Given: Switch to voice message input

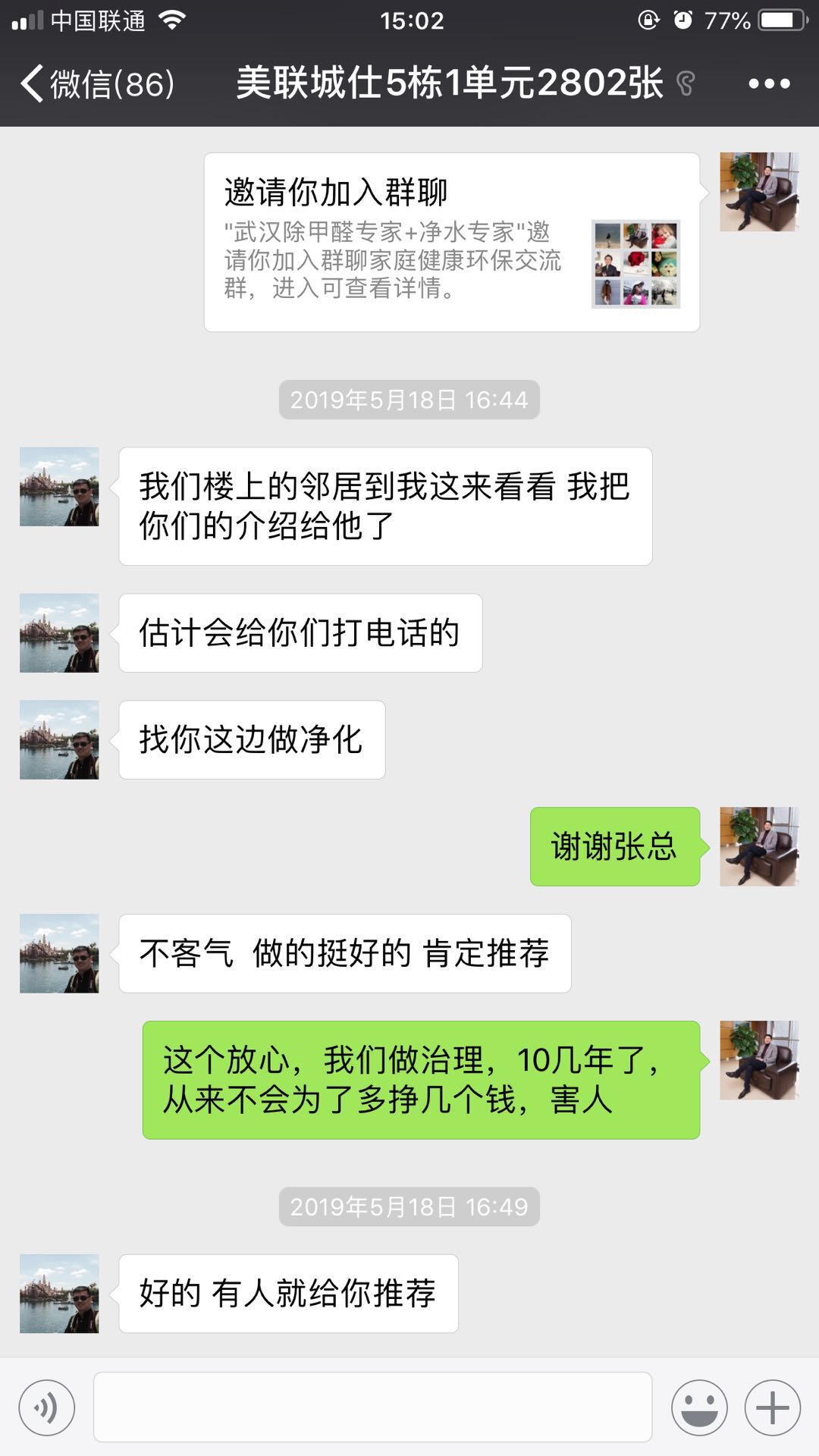Looking at the screenshot, I should click(47, 1408).
